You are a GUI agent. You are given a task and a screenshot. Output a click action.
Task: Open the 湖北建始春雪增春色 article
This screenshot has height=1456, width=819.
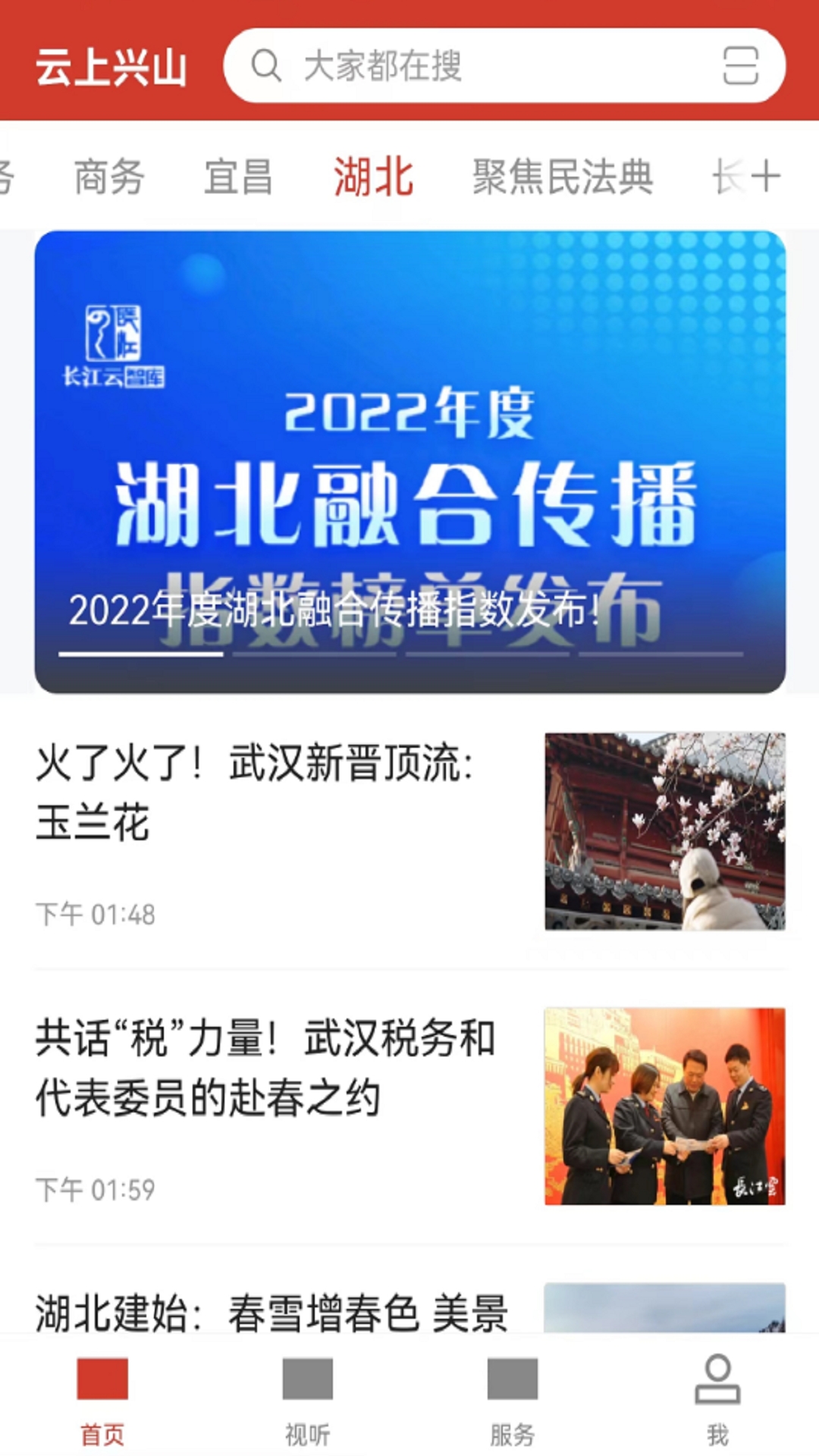coord(271,1312)
